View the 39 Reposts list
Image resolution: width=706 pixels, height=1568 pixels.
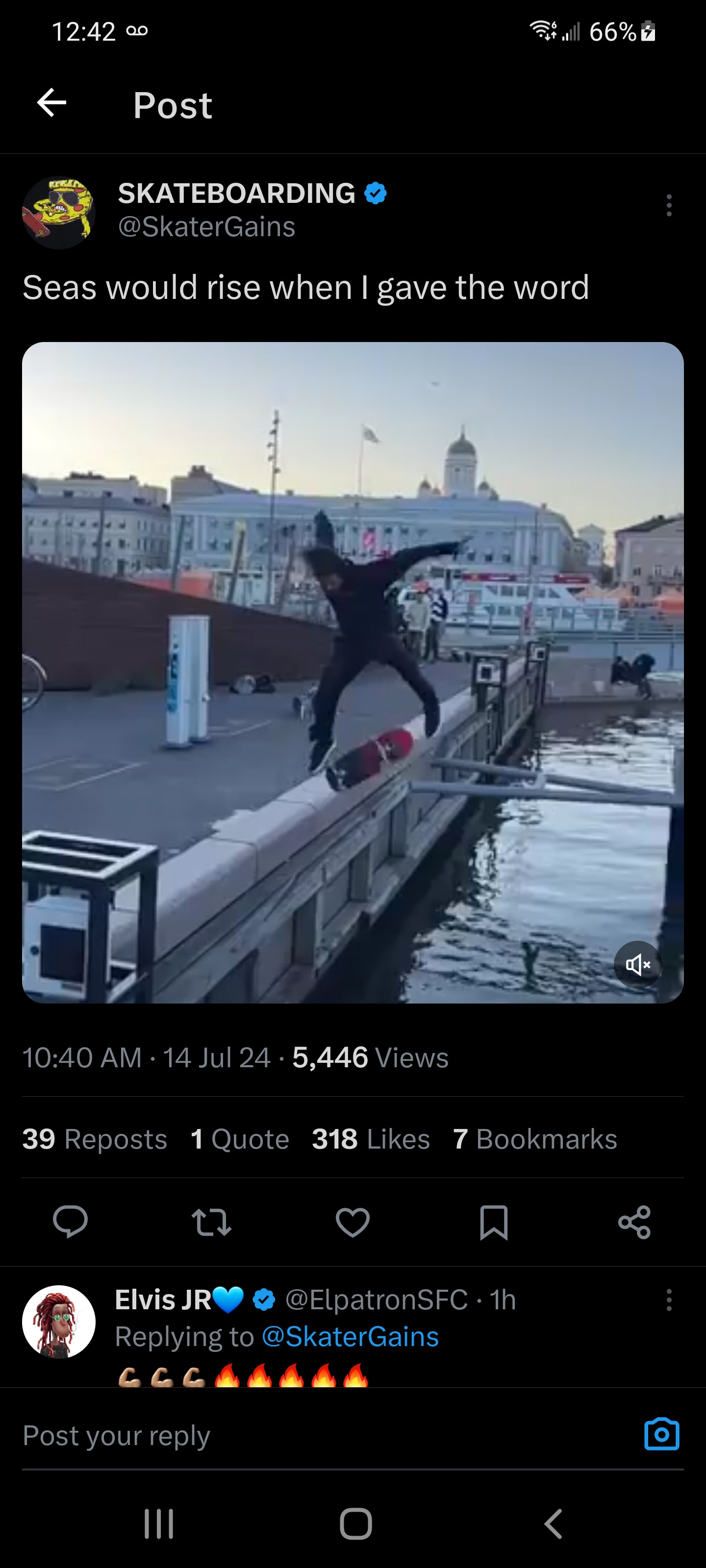(x=95, y=1139)
